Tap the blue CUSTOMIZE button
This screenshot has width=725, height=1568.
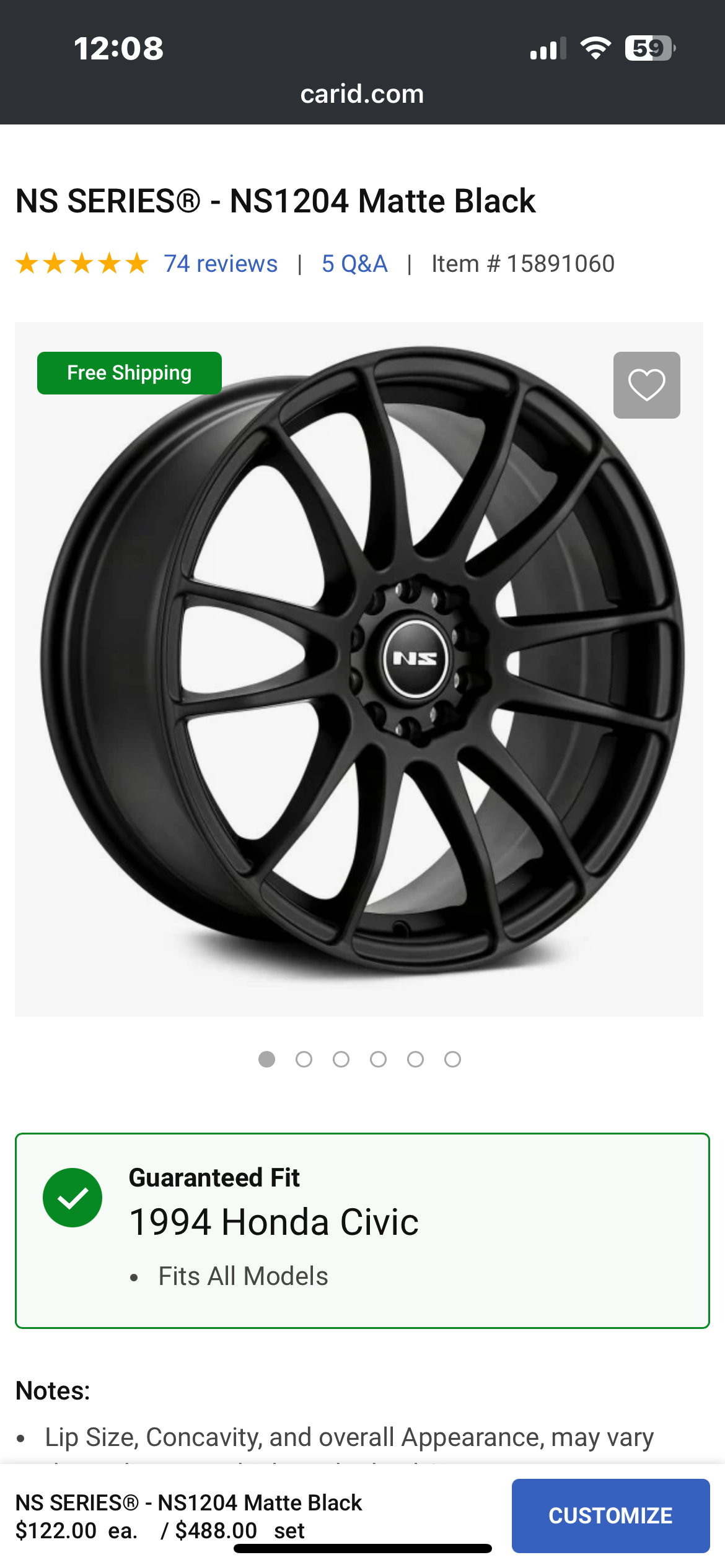tap(610, 1515)
